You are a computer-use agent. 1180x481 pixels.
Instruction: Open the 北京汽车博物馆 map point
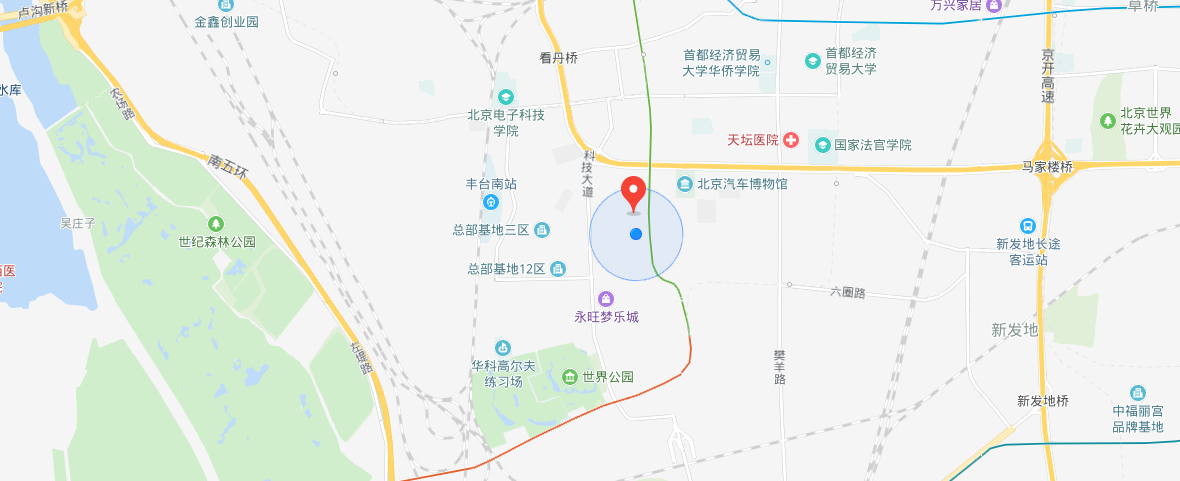(685, 184)
